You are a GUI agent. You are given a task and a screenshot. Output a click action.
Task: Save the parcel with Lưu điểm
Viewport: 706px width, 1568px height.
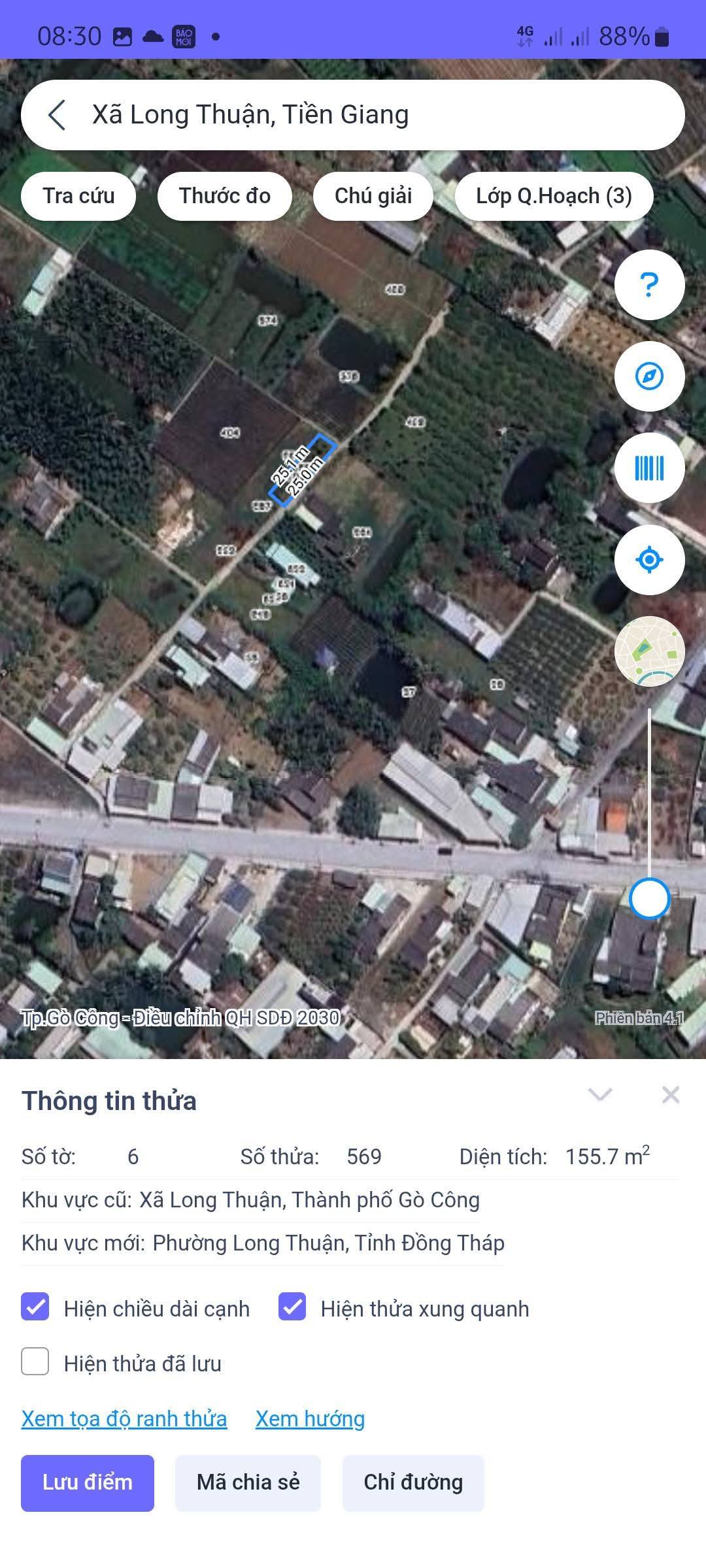[x=88, y=1482]
